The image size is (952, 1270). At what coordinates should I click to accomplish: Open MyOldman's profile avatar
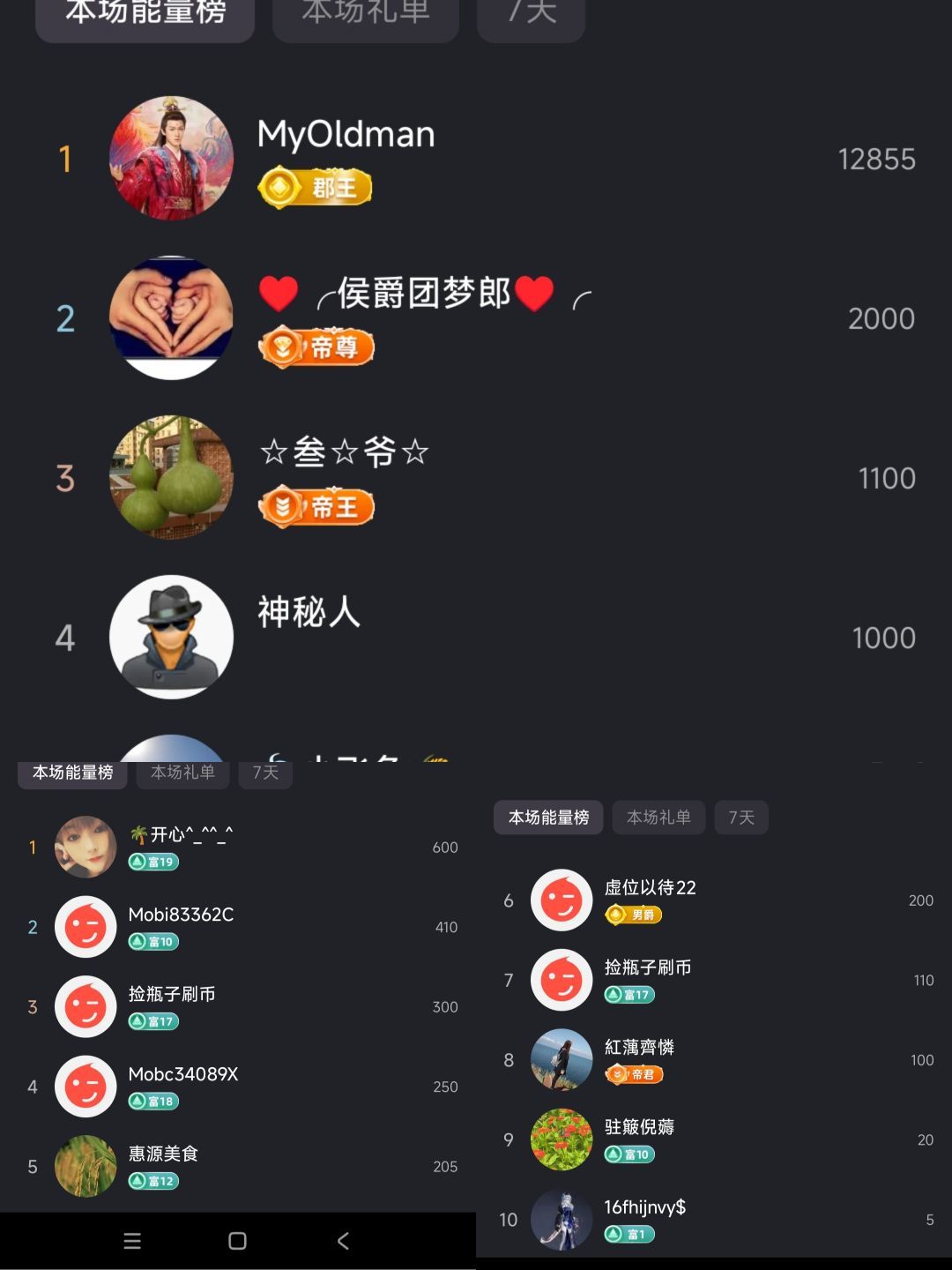coord(172,158)
